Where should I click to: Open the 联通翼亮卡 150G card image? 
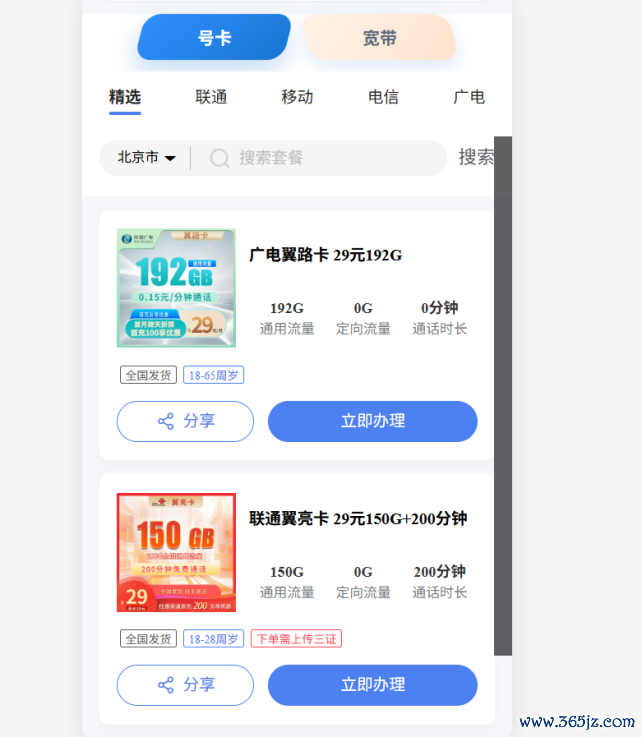pos(176,552)
